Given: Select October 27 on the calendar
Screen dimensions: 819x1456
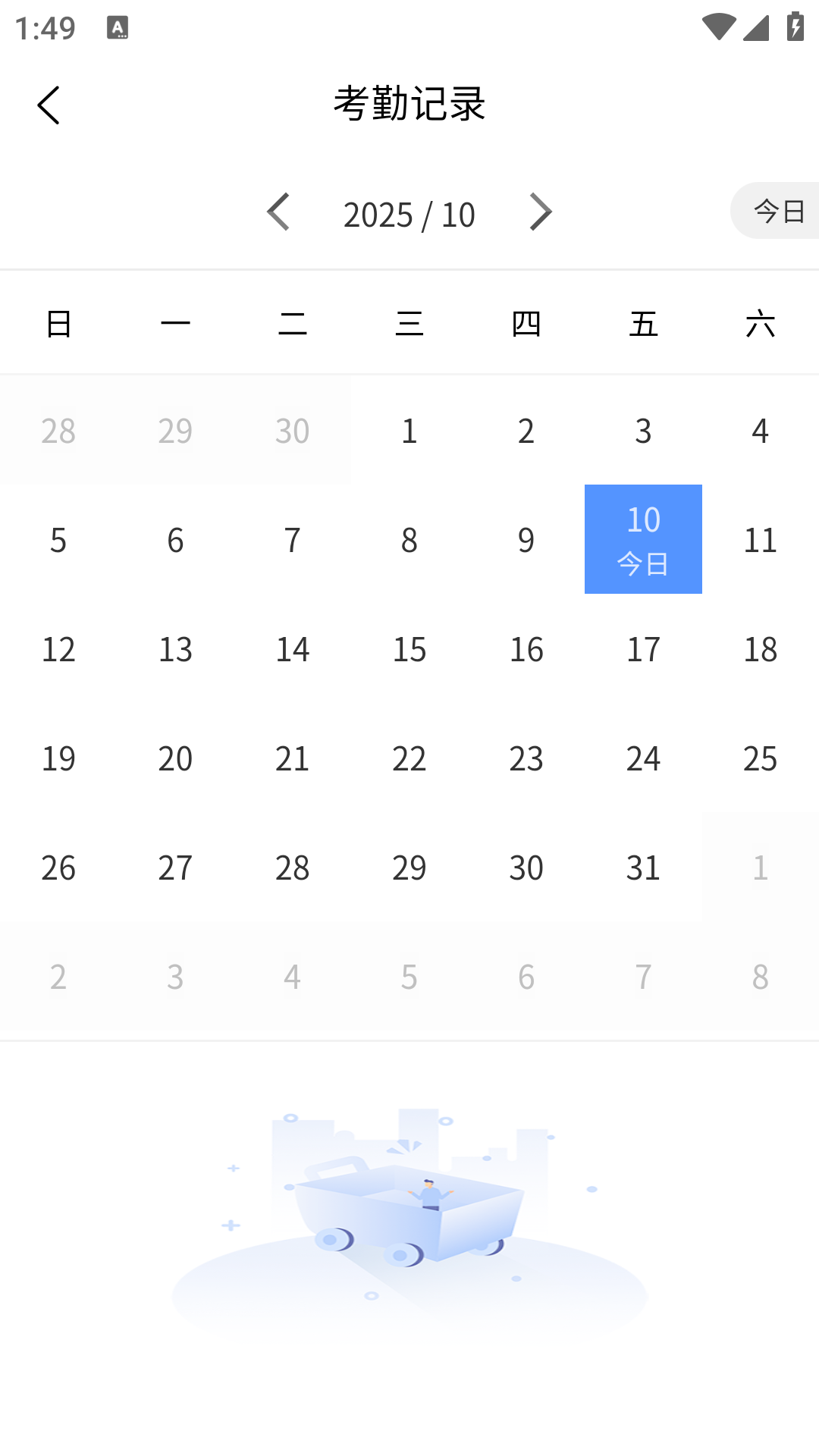Looking at the screenshot, I should click(x=175, y=868).
